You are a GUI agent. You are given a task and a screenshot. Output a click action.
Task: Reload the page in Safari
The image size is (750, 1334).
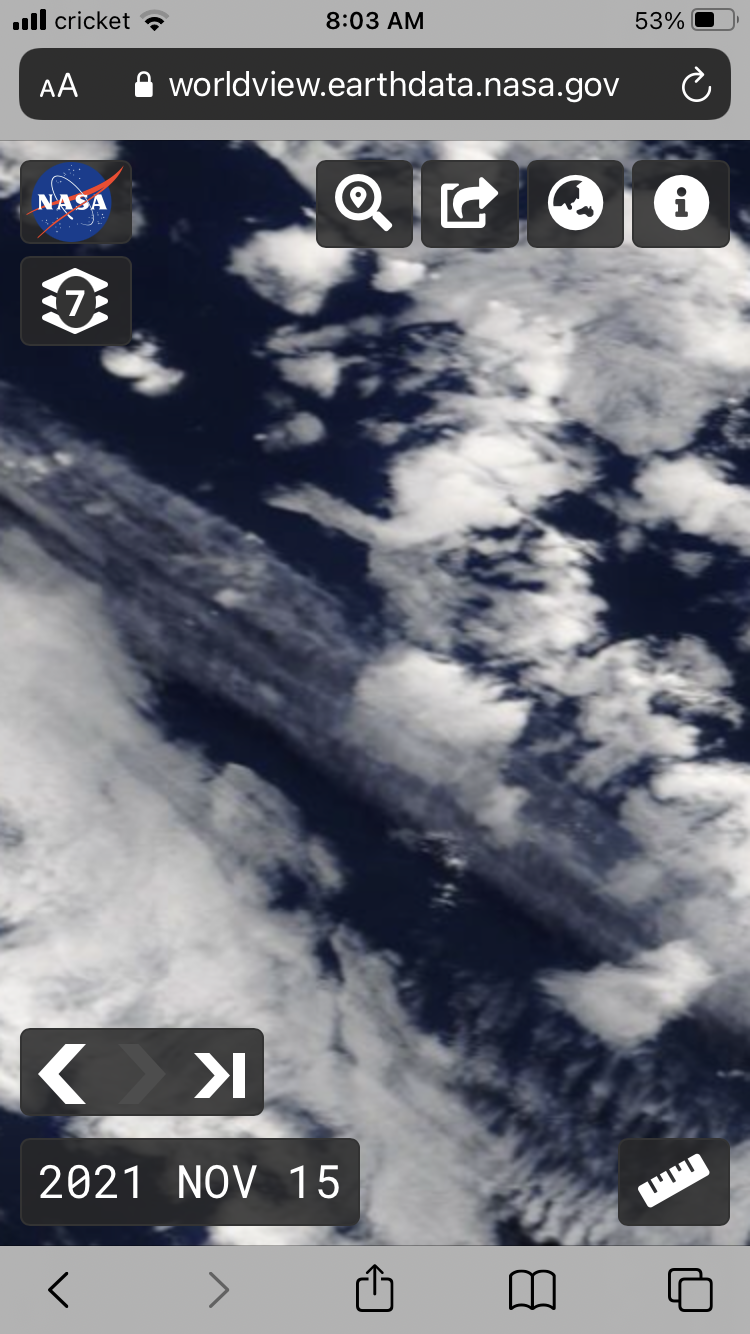coord(696,85)
